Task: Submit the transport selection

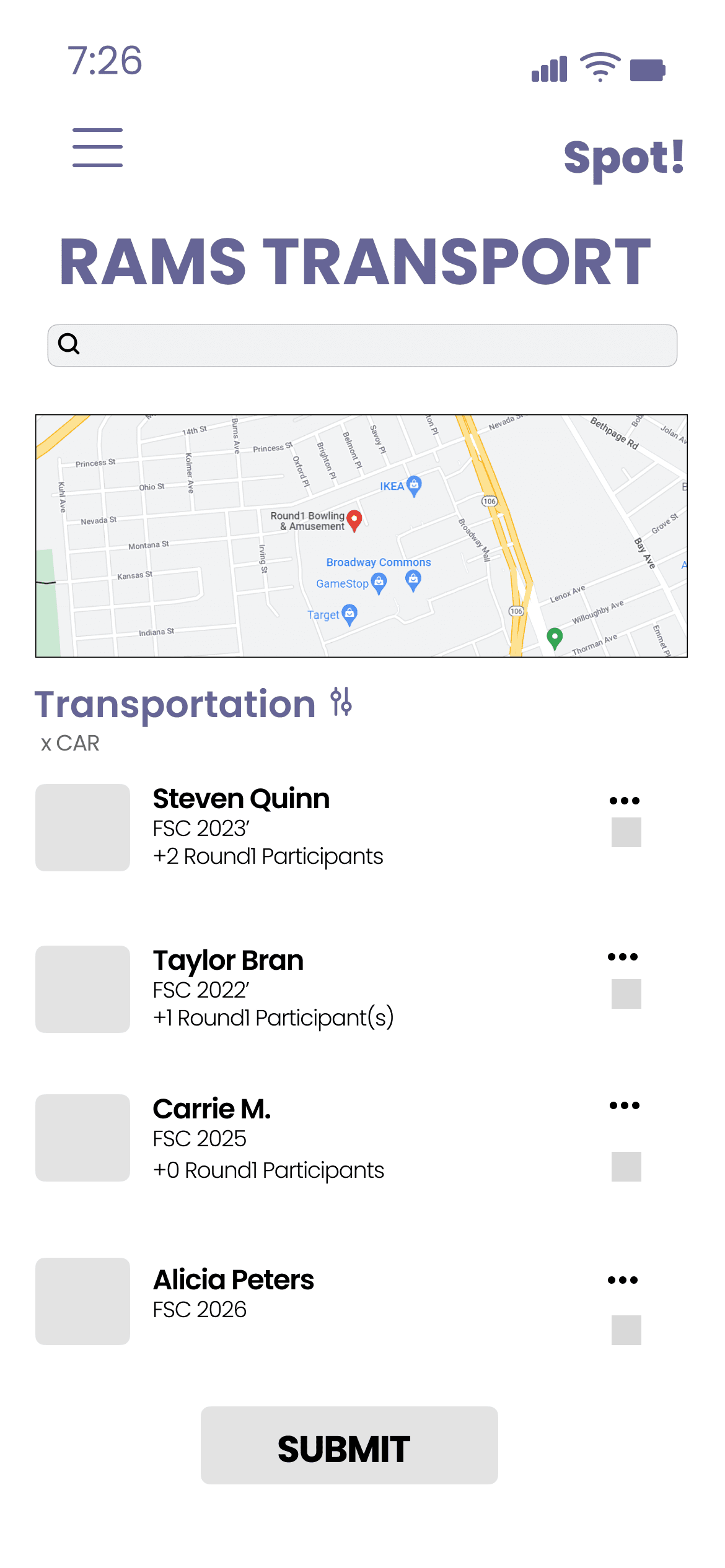Action: [349, 1445]
